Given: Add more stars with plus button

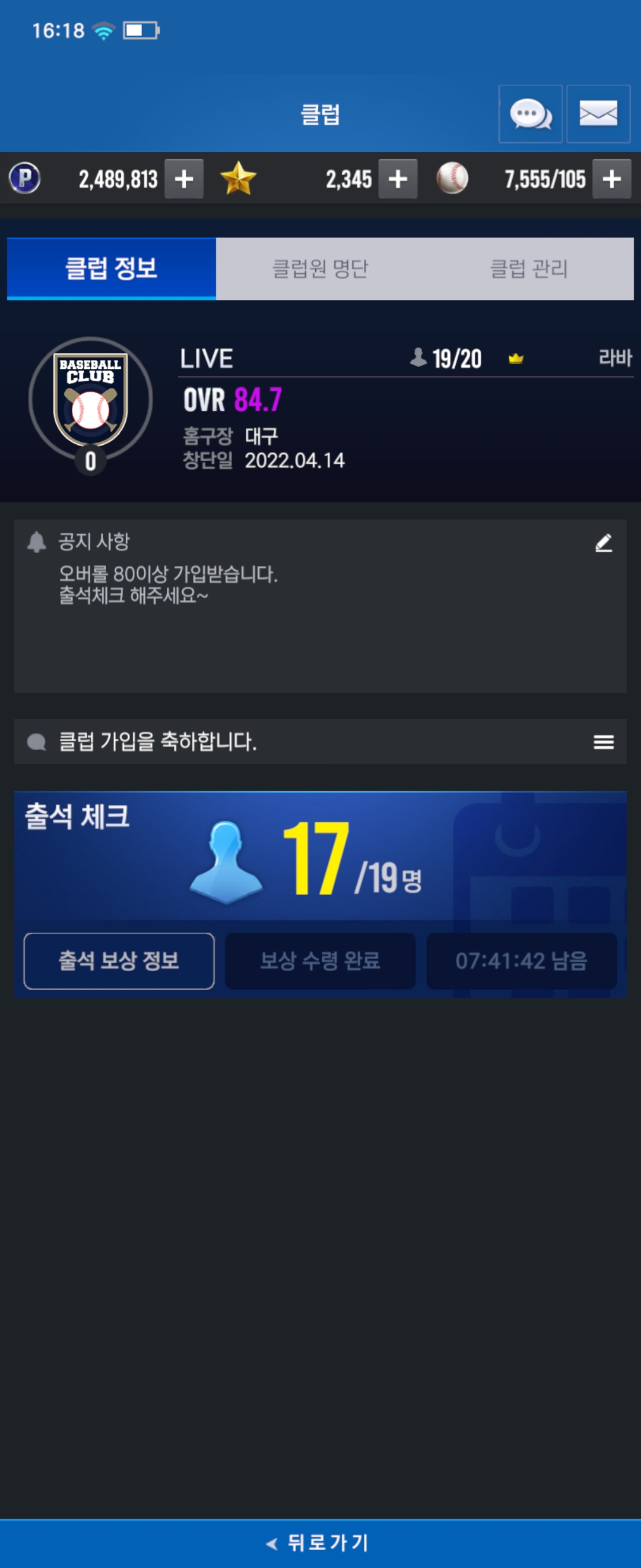Looking at the screenshot, I should pos(398,179).
